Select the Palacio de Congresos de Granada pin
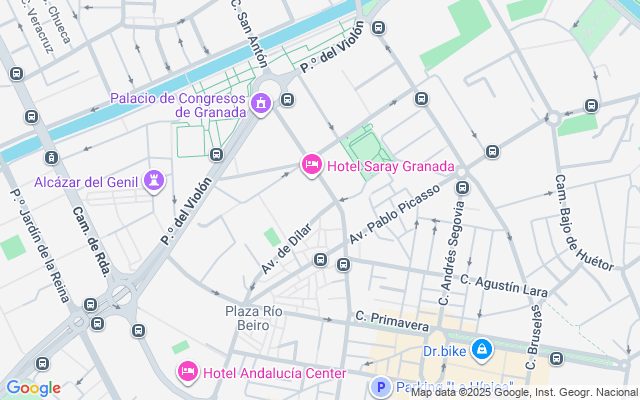The height and width of the screenshot is (400, 640). [x=261, y=102]
